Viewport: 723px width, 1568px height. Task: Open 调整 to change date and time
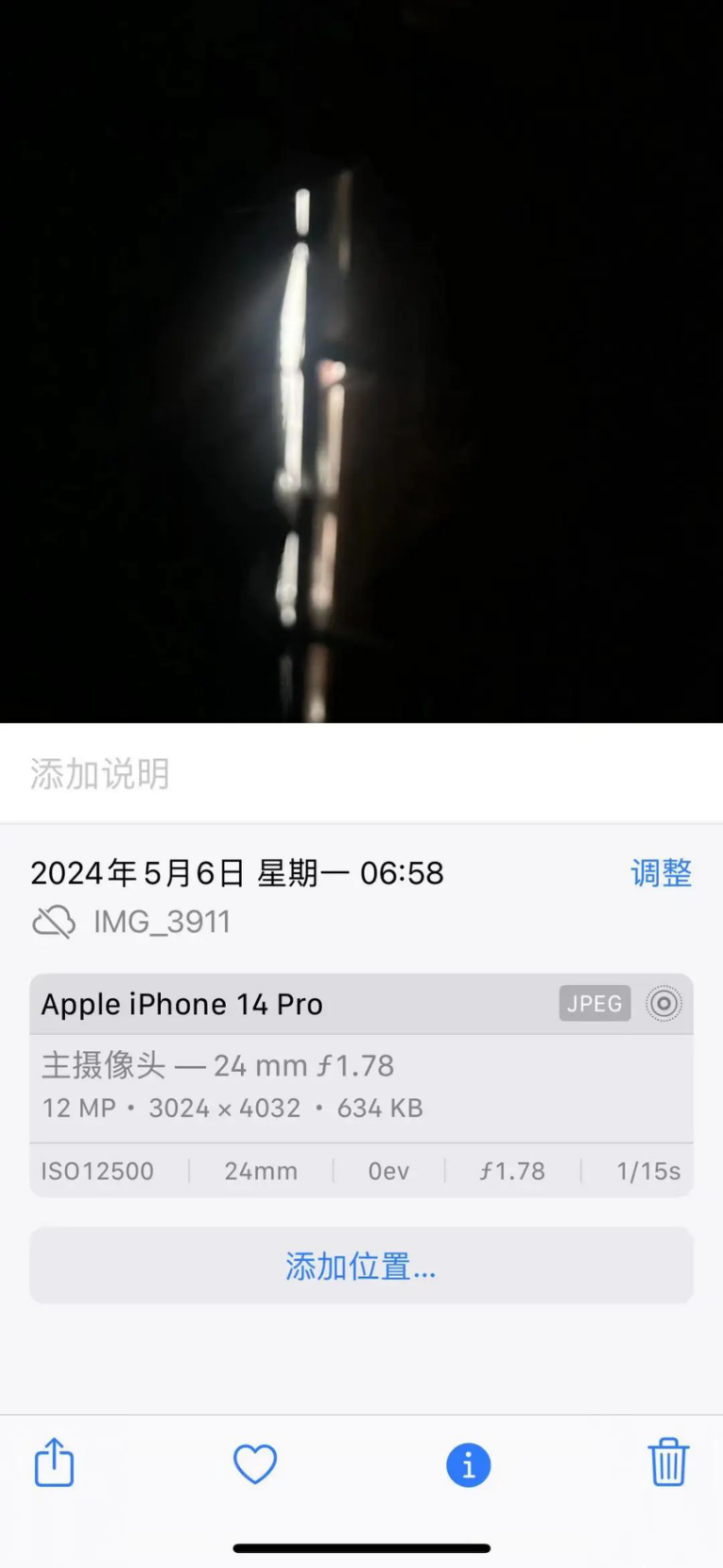tap(661, 873)
